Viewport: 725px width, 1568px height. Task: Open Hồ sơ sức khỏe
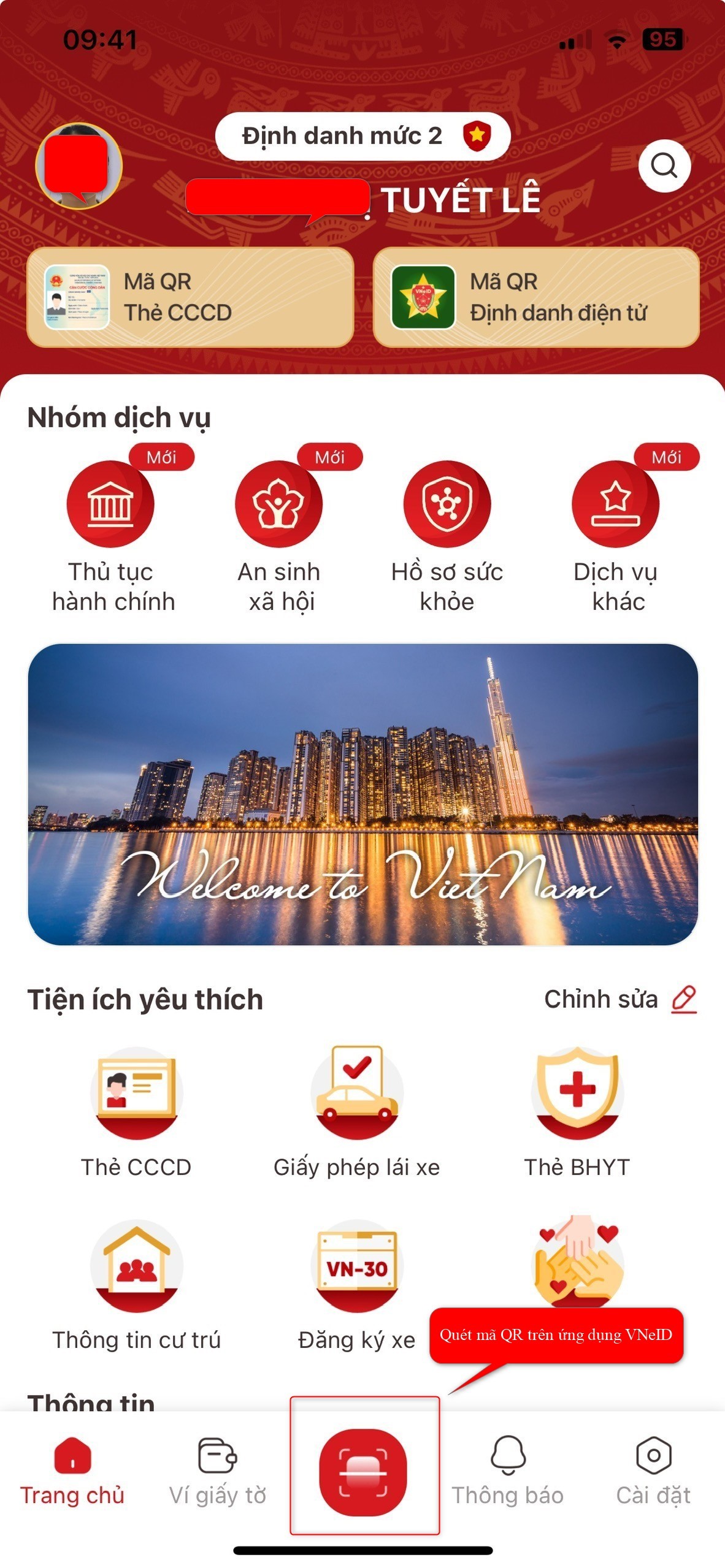point(447,504)
